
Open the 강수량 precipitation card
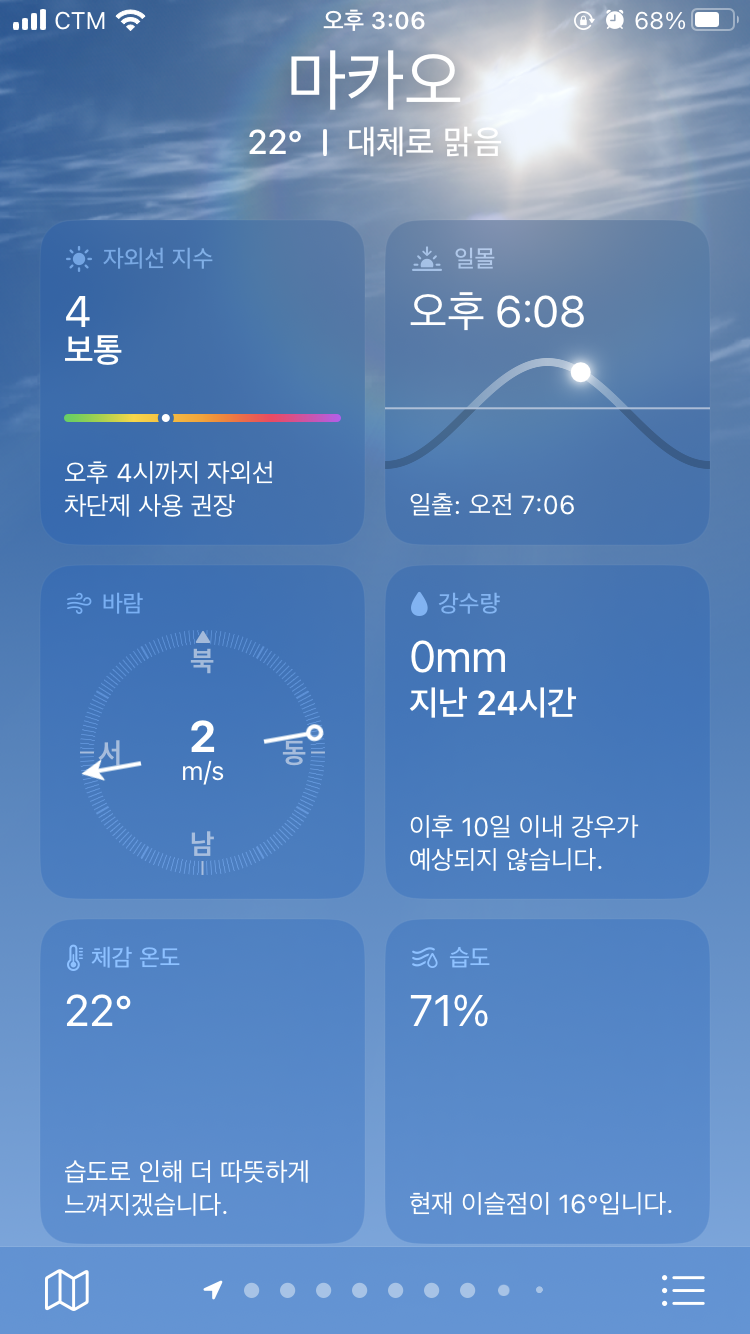(547, 732)
